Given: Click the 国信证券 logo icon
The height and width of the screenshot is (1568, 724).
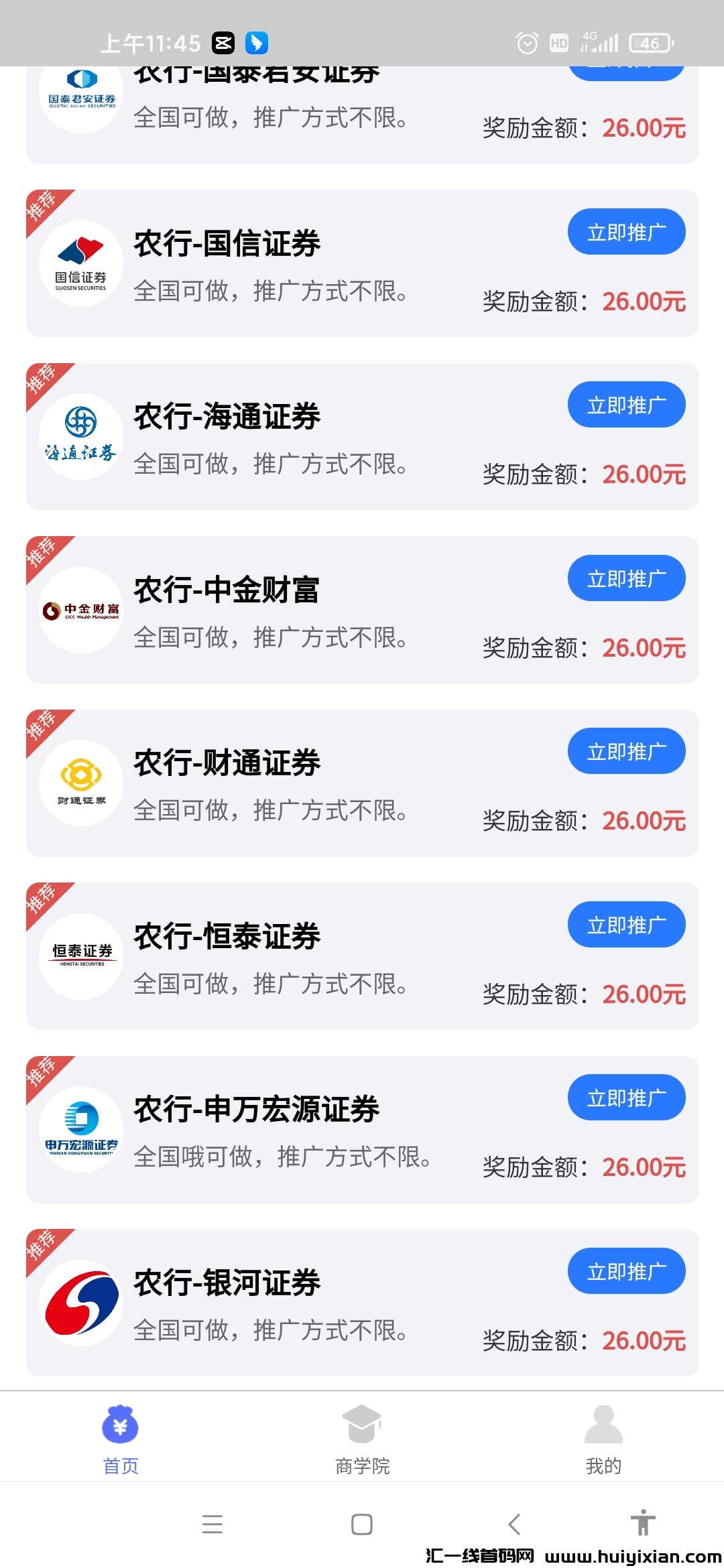Looking at the screenshot, I should pyautogui.click(x=80, y=264).
